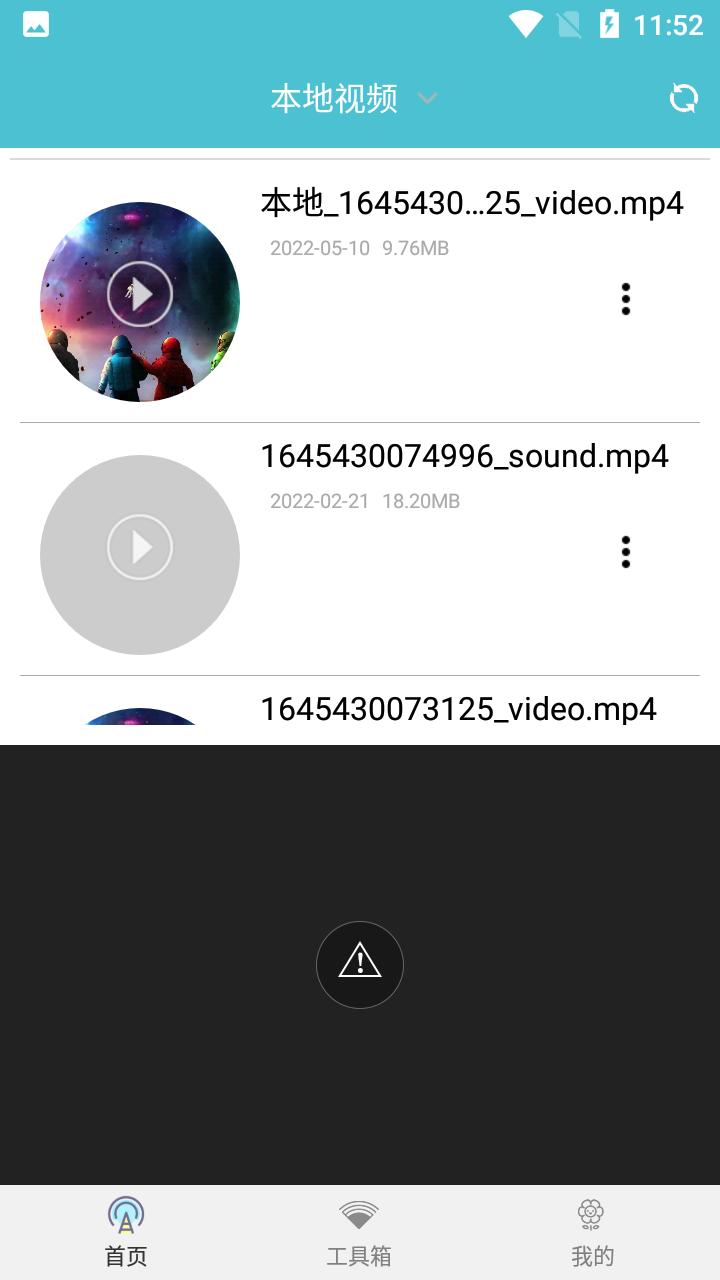Switch to the 工具箱 tab
Image resolution: width=720 pixels, height=1280 pixels.
coord(359,1231)
